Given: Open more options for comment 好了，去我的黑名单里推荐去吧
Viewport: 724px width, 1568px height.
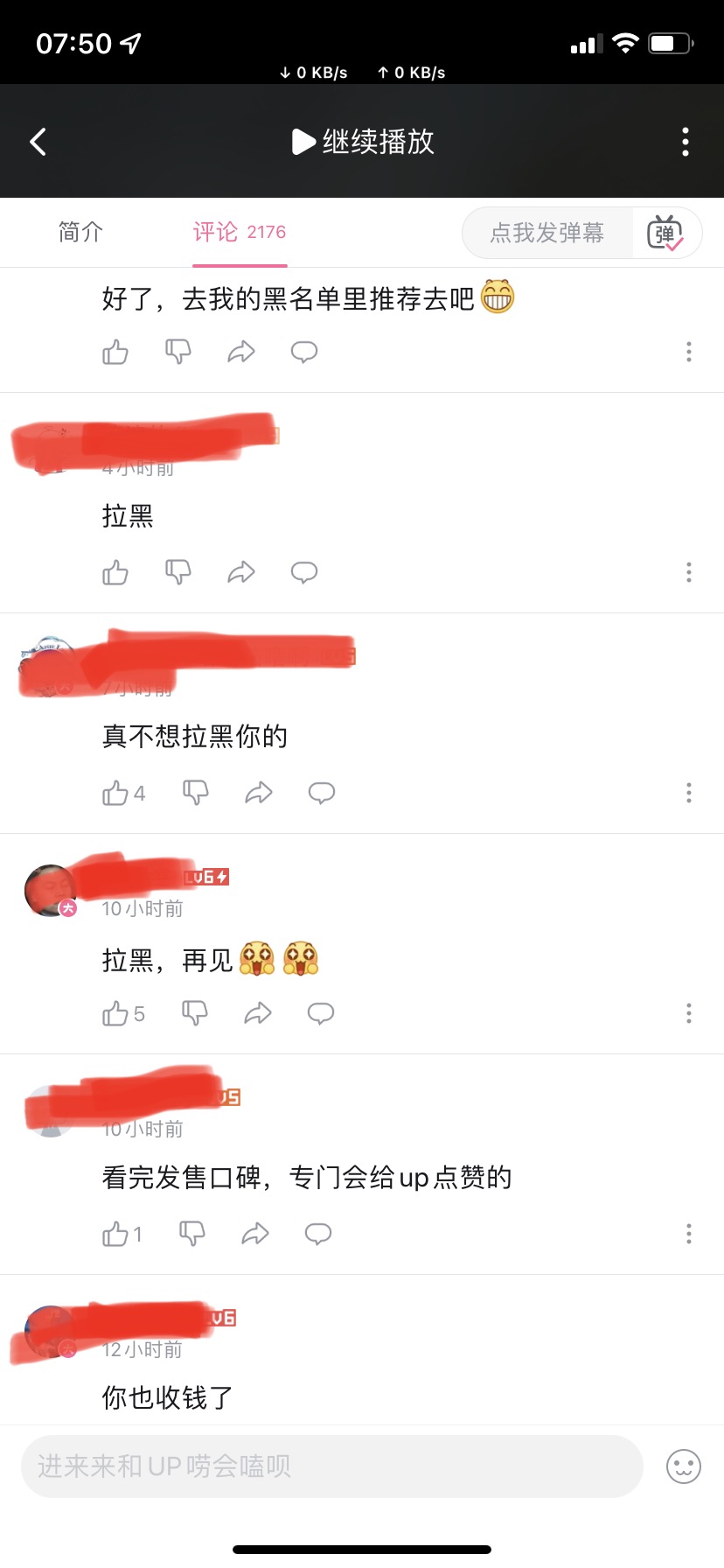Looking at the screenshot, I should pos(688,352).
